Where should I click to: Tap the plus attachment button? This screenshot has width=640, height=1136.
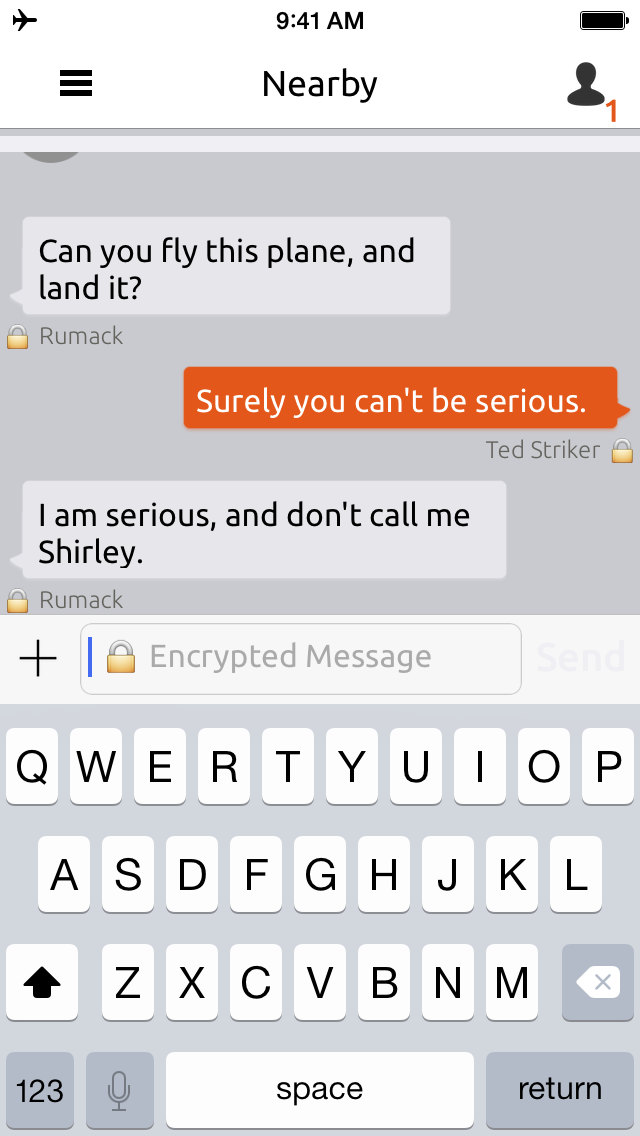click(38, 659)
